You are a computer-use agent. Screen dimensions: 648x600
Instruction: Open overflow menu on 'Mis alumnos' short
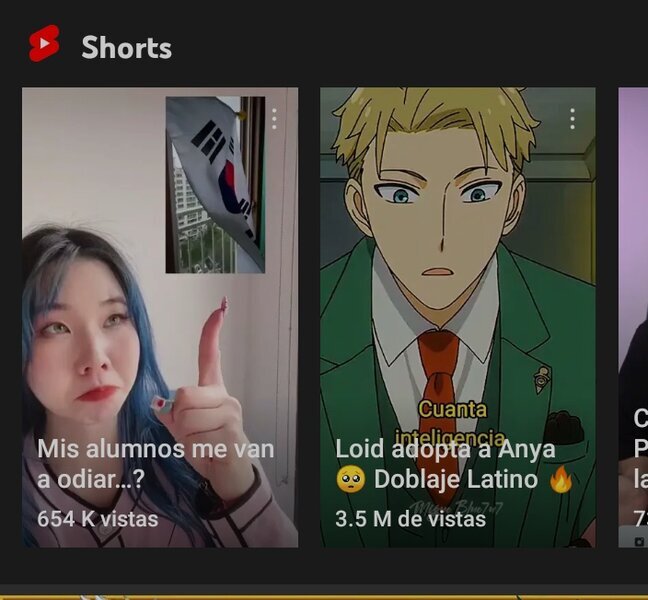point(274,119)
